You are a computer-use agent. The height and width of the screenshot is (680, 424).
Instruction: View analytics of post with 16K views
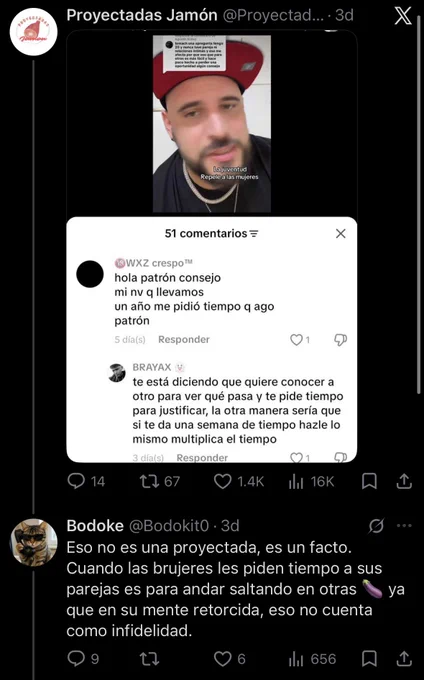pyautogui.click(x=311, y=481)
